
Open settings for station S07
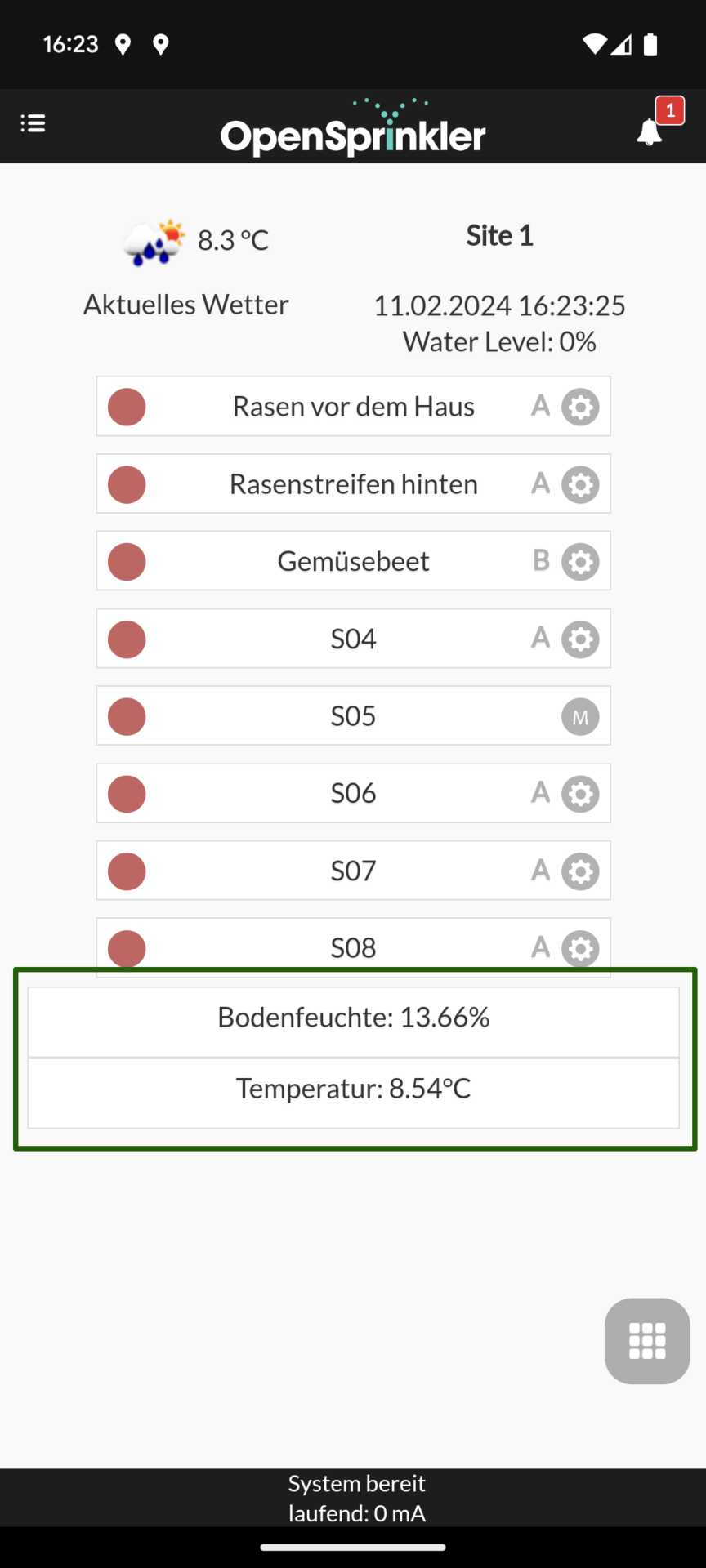point(580,871)
